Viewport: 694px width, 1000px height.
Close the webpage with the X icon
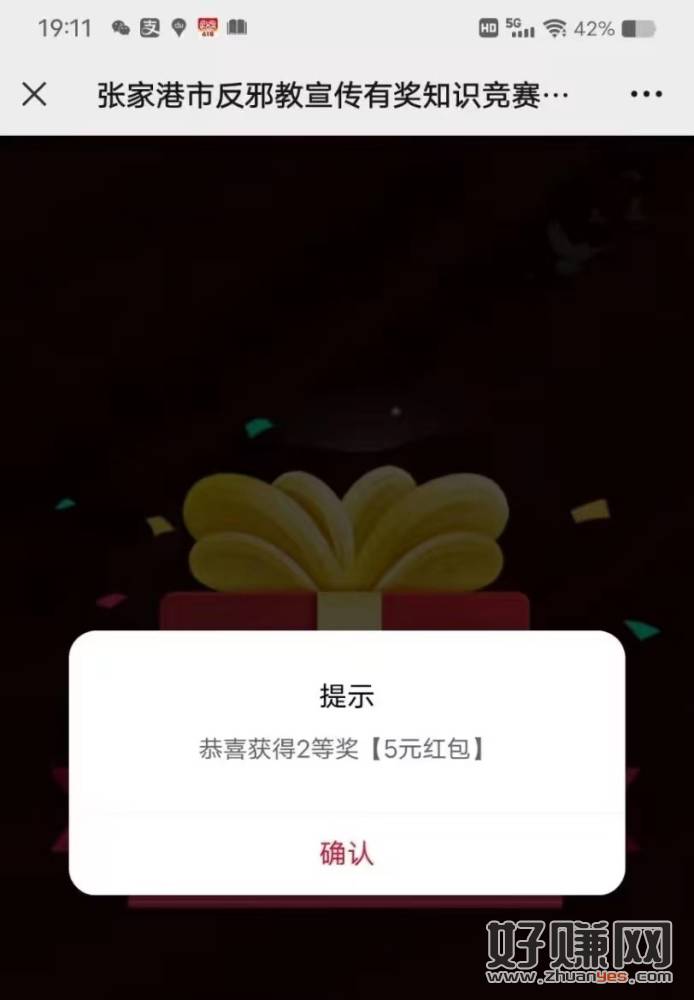(34, 95)
